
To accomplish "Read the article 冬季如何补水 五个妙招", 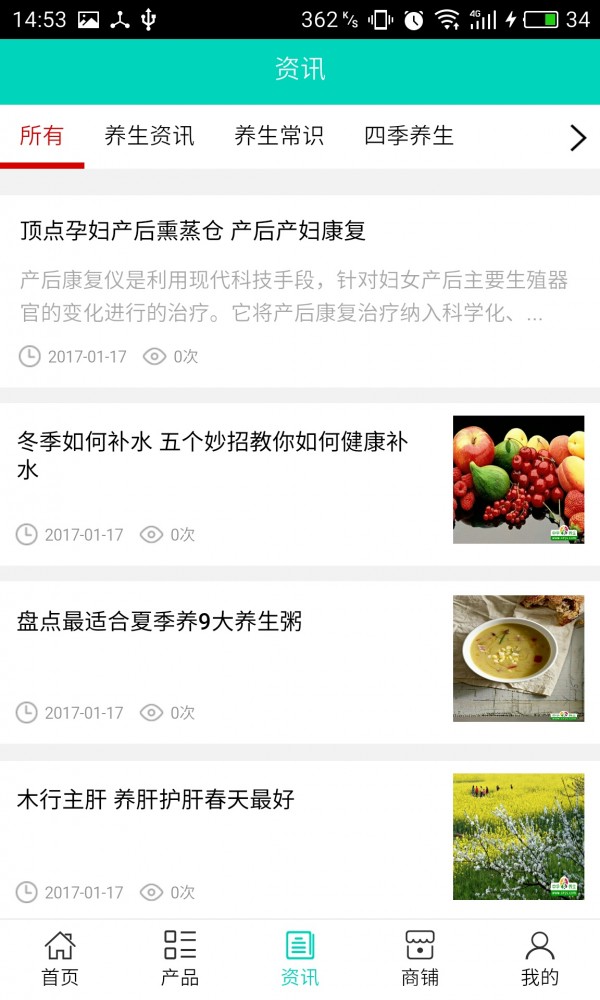I will pyautogui.click(x=213, y=455).
